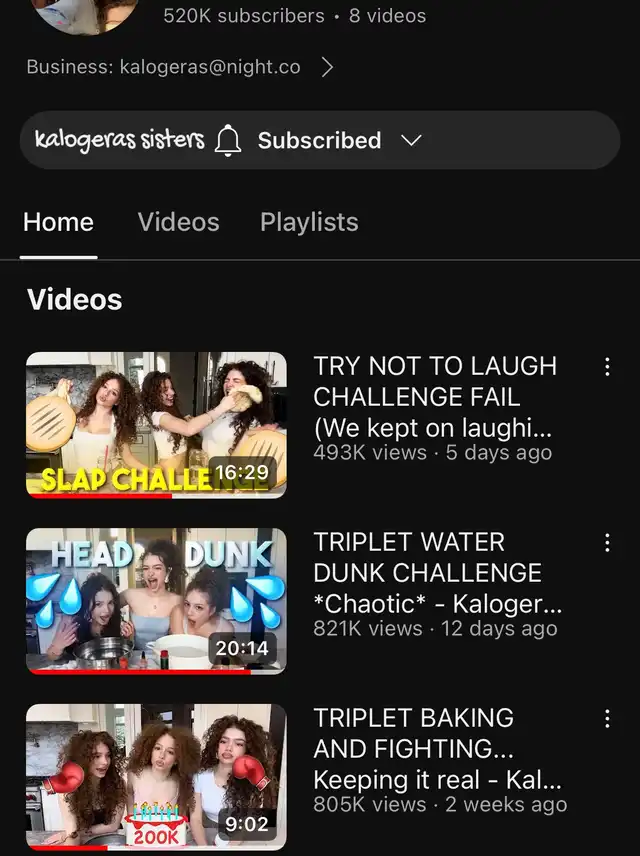Open TRIPLET BAKING AND FIGHTING video
The image size is (640, 856).
(x=435, y=750)
